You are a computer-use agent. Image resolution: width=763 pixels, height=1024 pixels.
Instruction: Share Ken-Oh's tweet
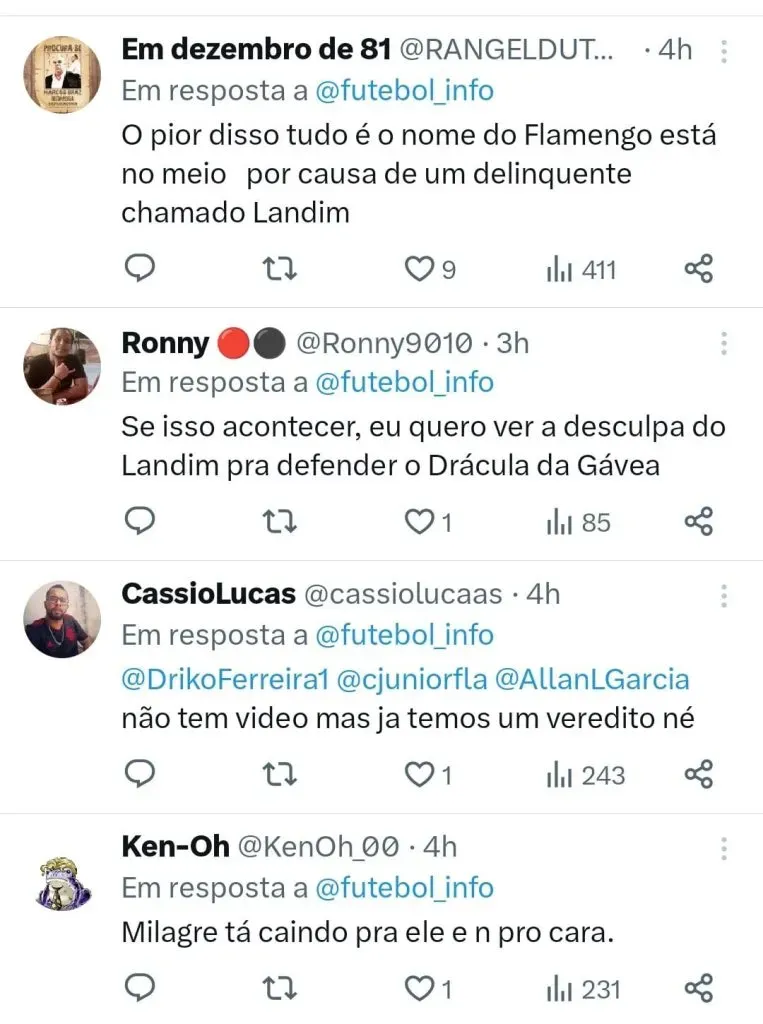pyautogui.click(x=698, y=989)
